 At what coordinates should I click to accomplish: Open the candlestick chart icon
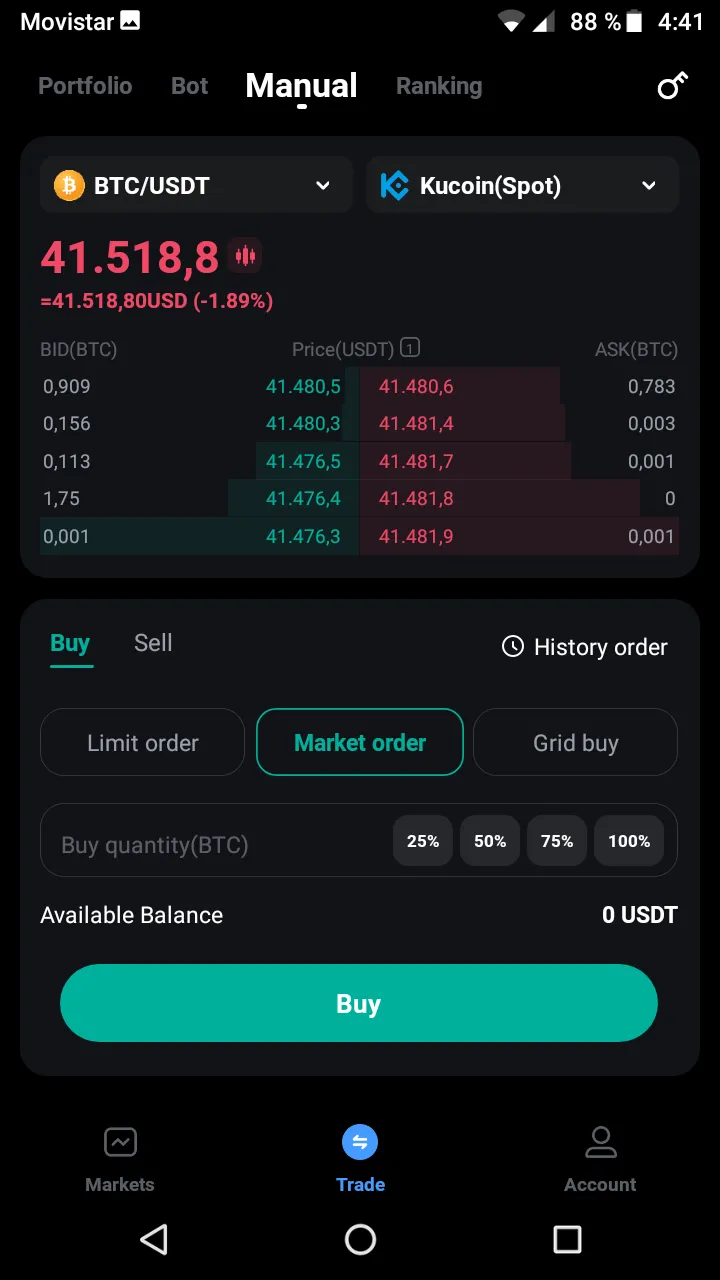[x=245, y=256]
